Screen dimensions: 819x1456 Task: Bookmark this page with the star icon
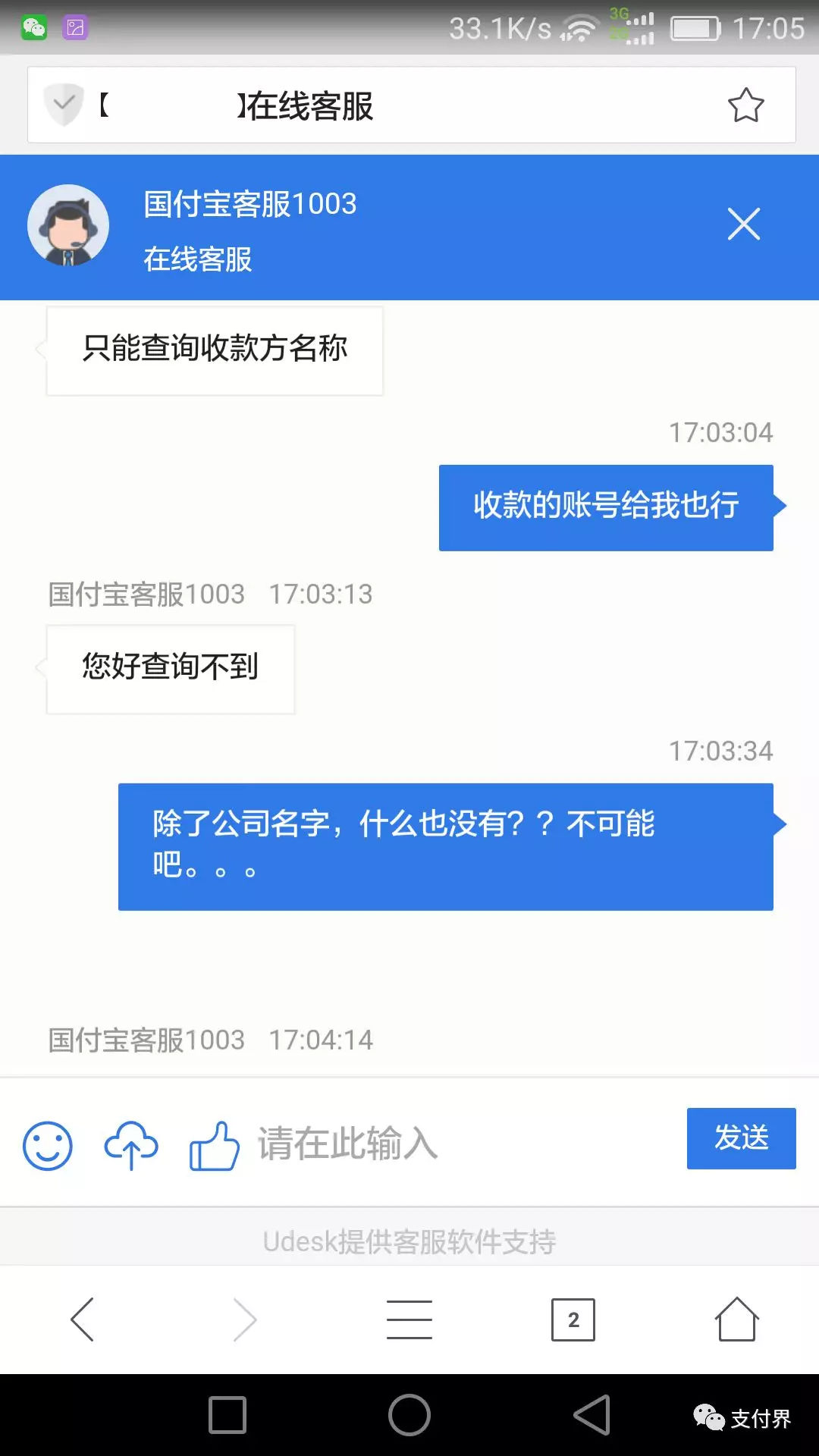click(745, 105)
